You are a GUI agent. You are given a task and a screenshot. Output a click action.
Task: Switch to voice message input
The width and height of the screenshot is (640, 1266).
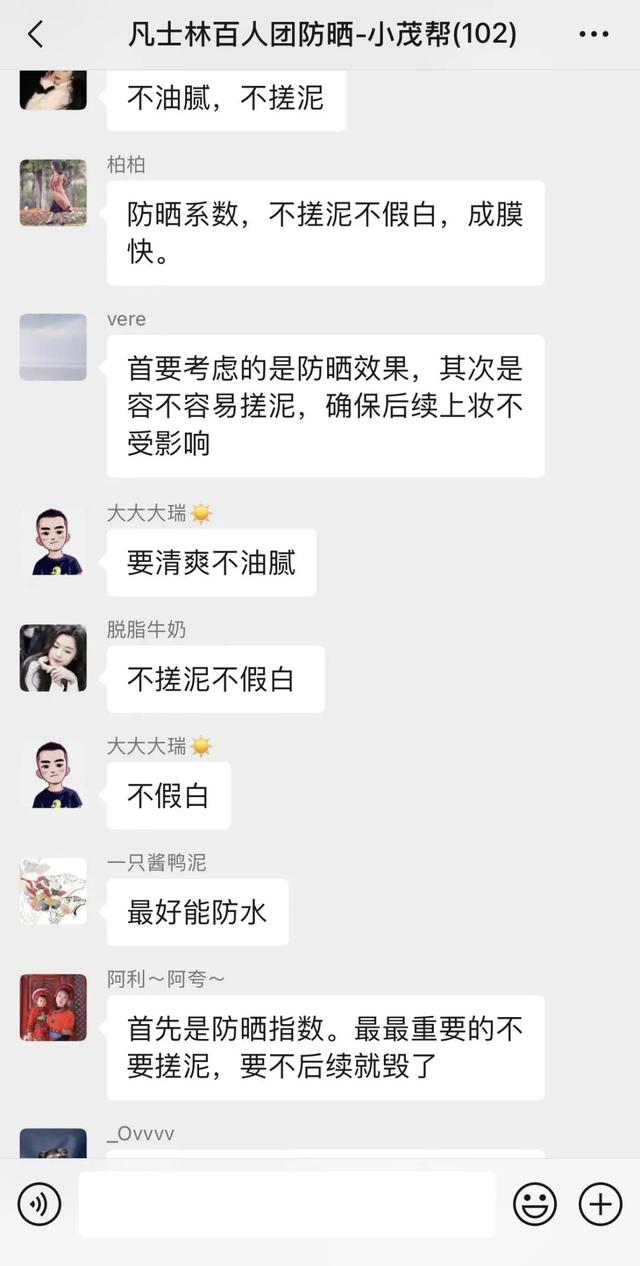(x=40, y=1205)
